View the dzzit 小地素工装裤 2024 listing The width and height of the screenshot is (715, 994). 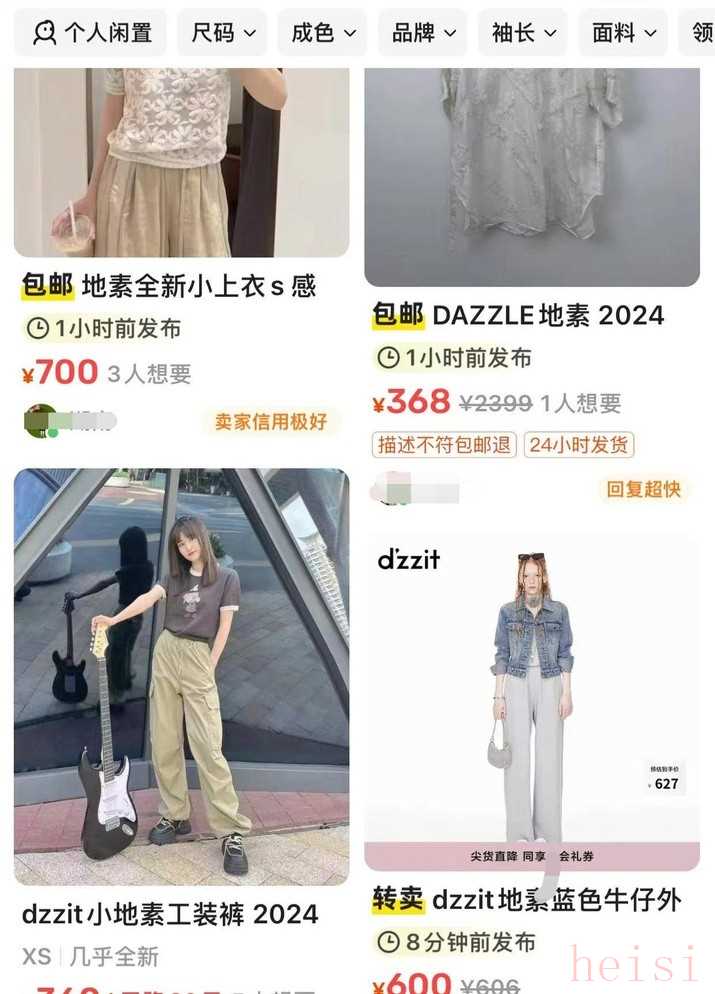tap(181, 676)
